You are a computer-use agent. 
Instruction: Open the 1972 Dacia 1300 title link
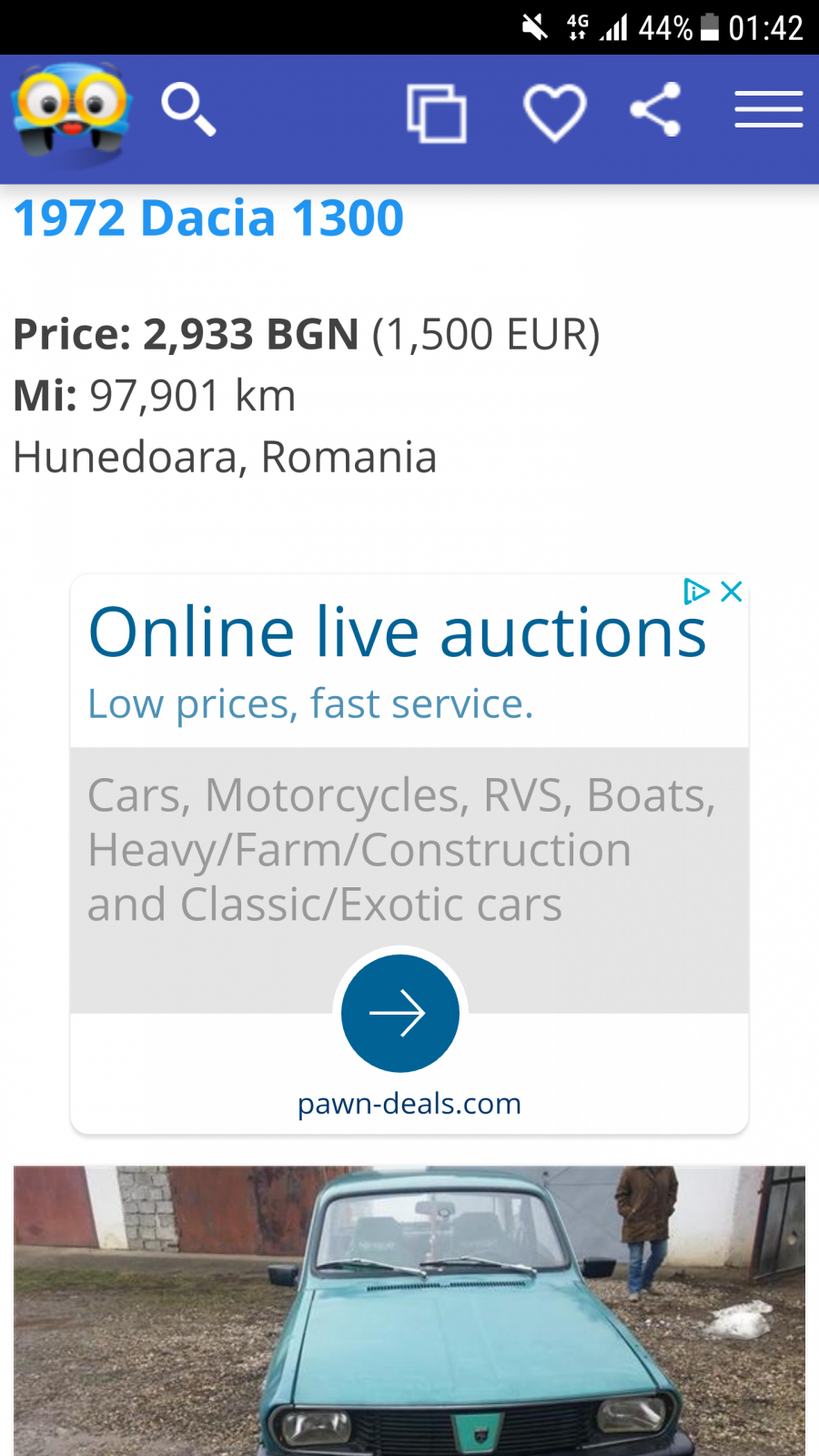tap(208, 218)
